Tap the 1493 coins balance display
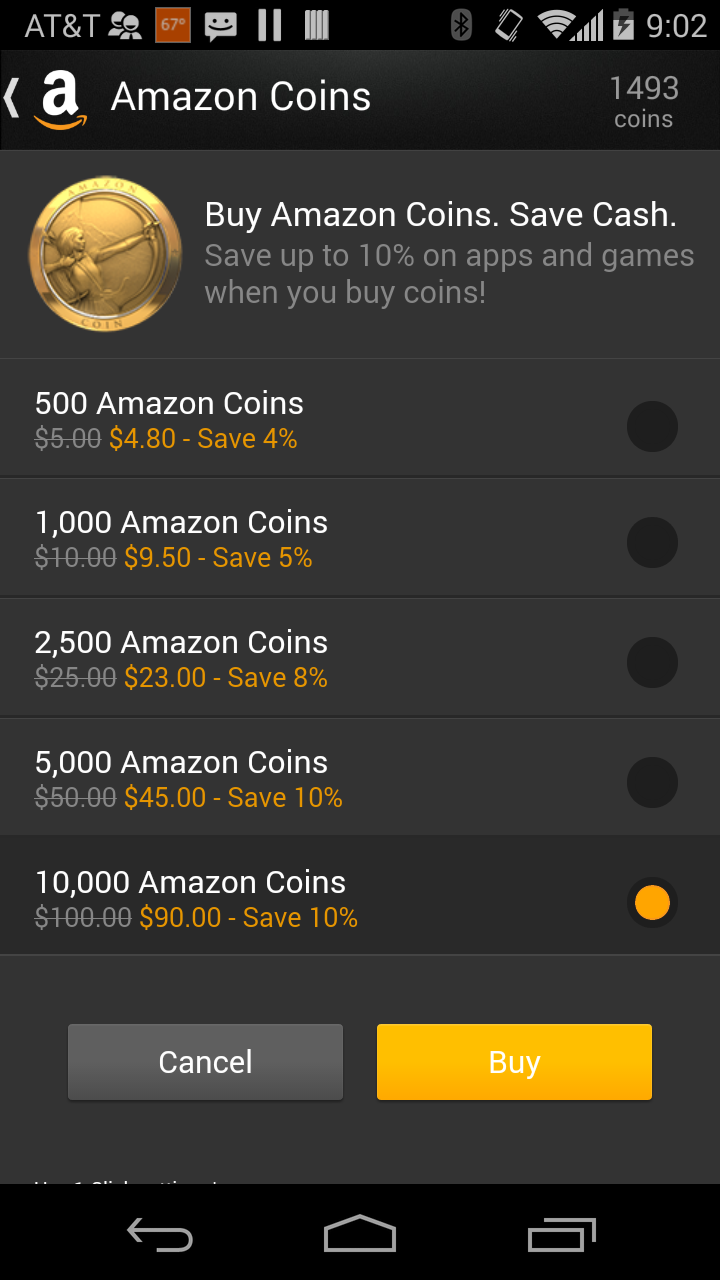Image resolution: width=720 pixels, height=1280 pixels. 644,100
